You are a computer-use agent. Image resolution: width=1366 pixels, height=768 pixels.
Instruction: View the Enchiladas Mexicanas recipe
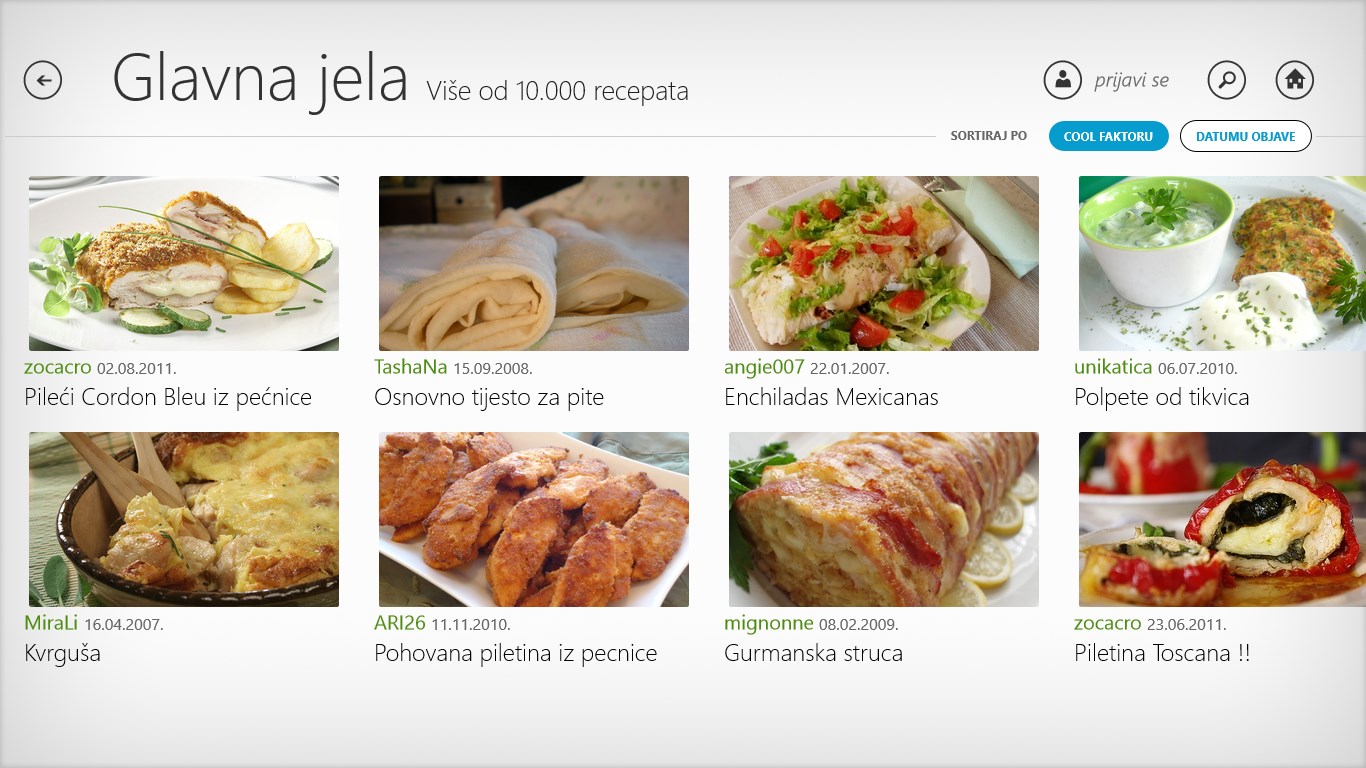[884, 264]
